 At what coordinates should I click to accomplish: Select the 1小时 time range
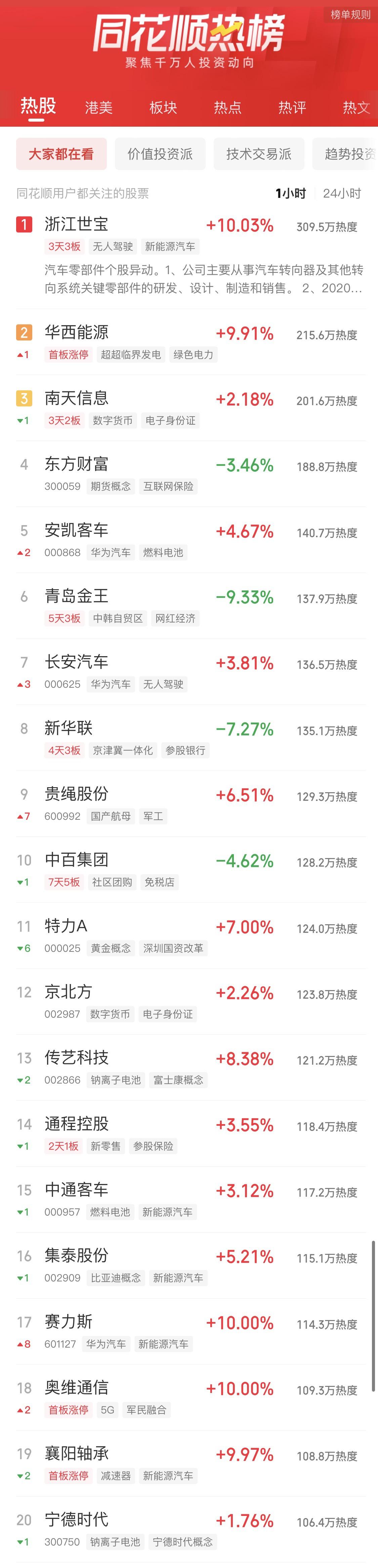pos(290,194)
